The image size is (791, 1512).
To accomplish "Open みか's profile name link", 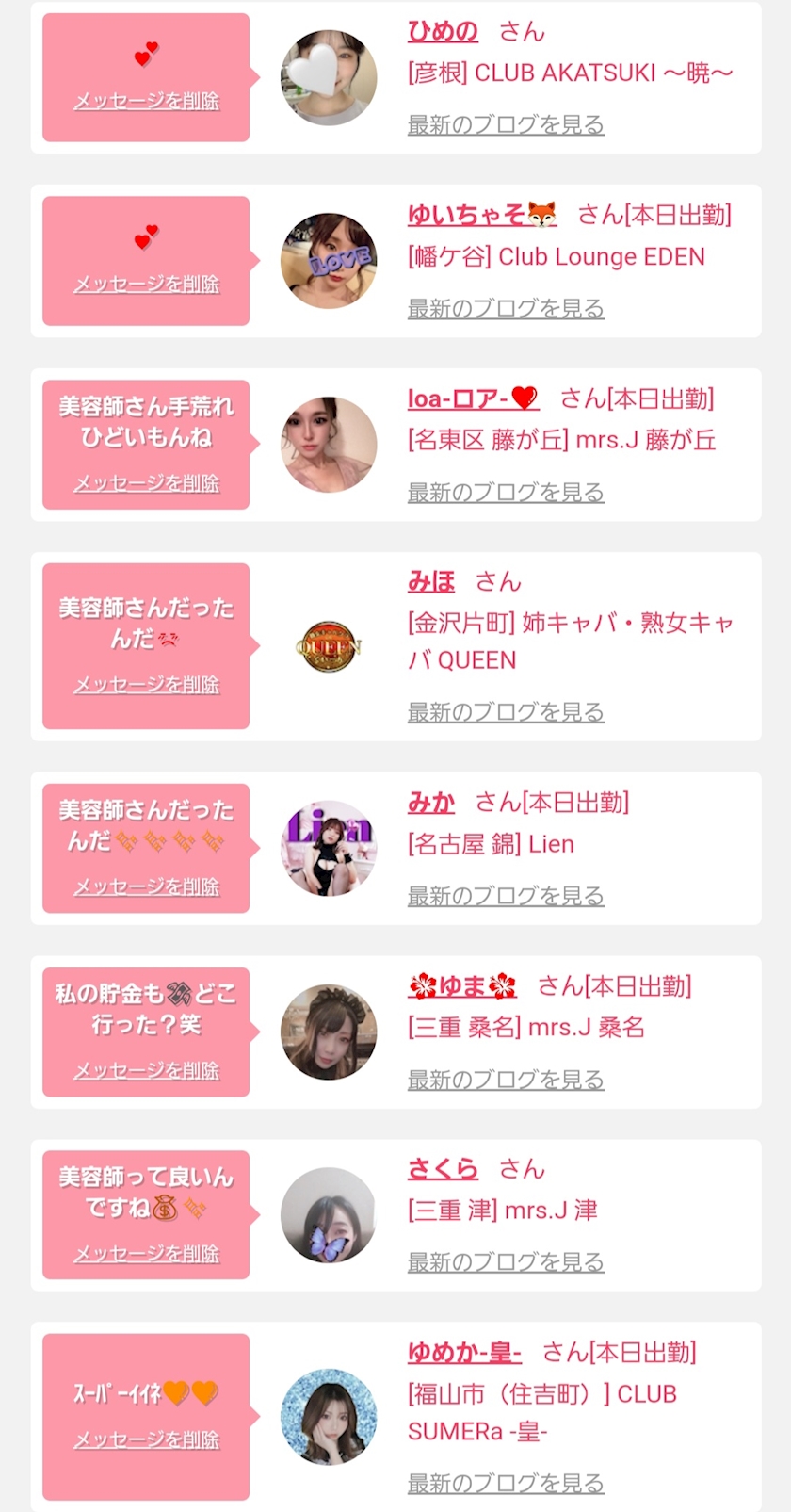I will (x=431, y=803).
